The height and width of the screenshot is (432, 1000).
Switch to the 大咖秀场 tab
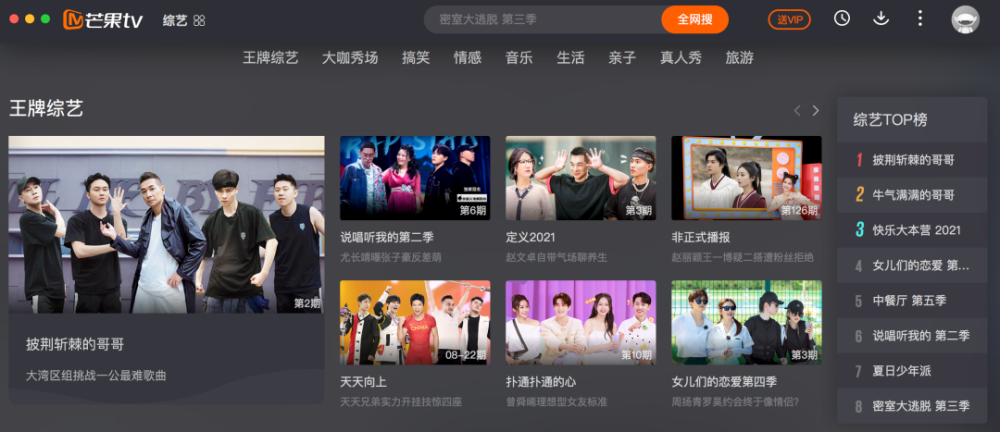click(350, 58)
